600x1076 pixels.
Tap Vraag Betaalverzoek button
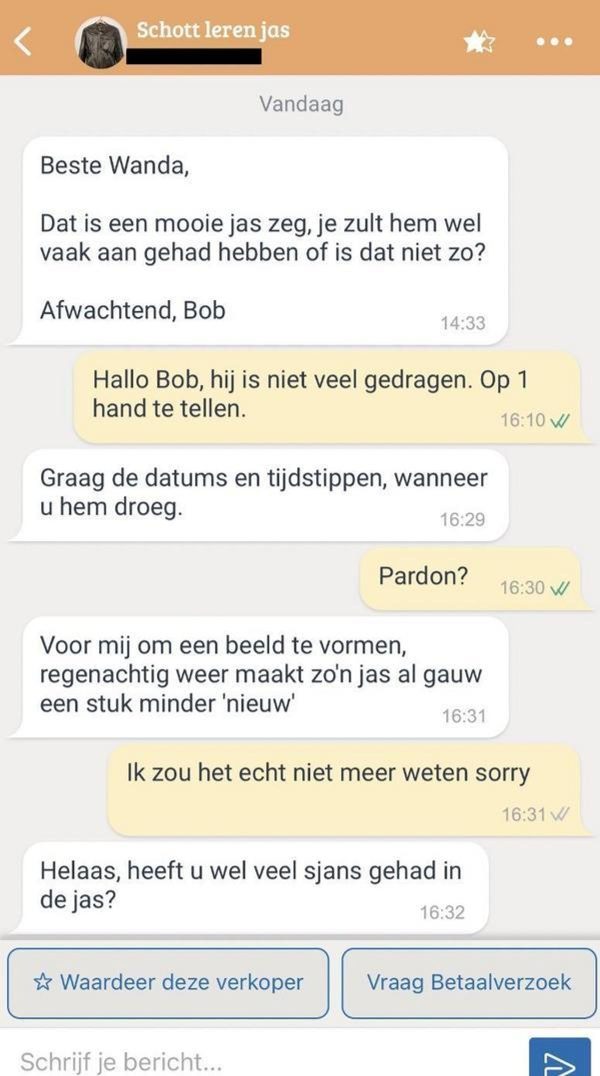tap(468, 982)
